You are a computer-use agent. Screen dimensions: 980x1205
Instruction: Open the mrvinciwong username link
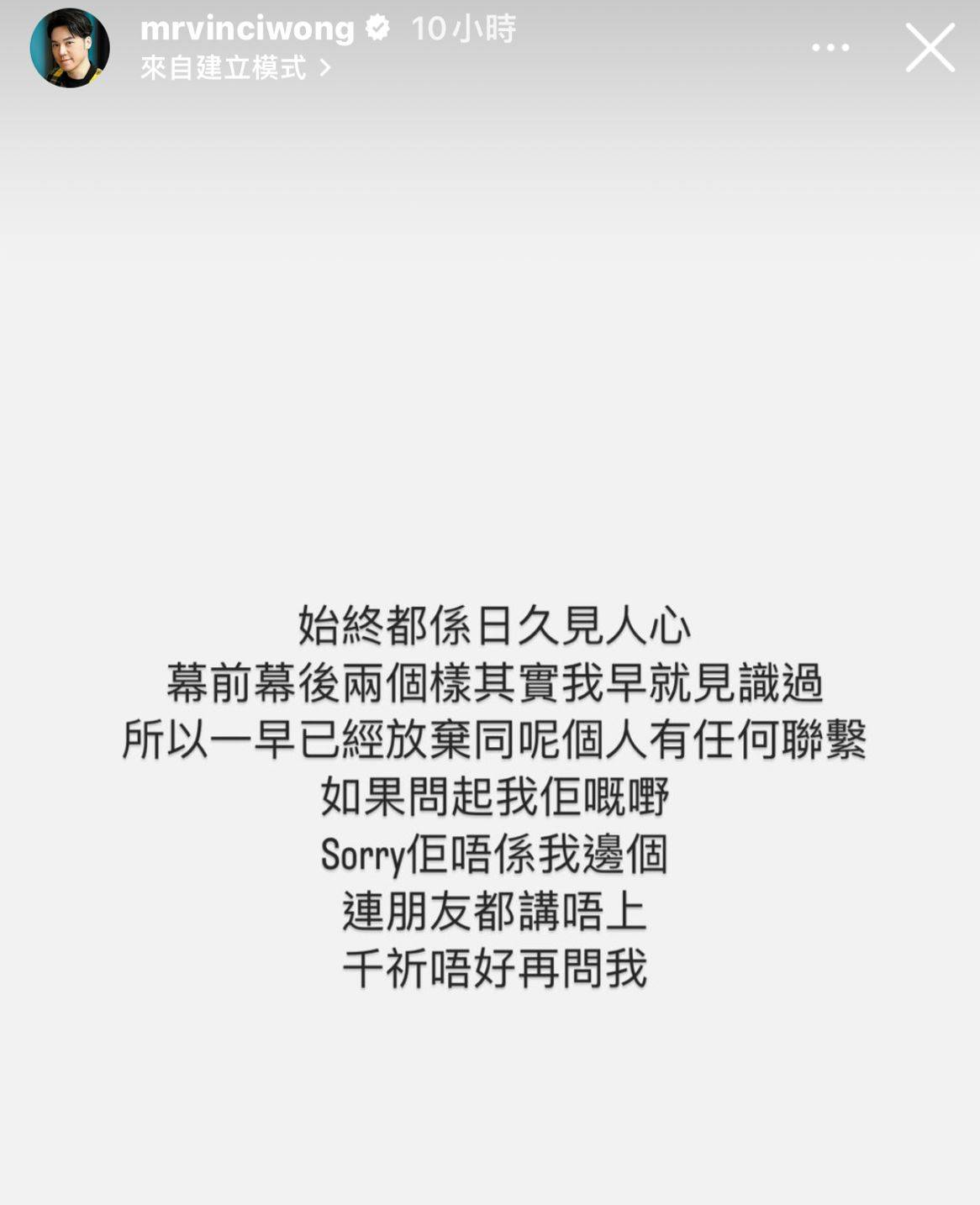pos(247,29)
